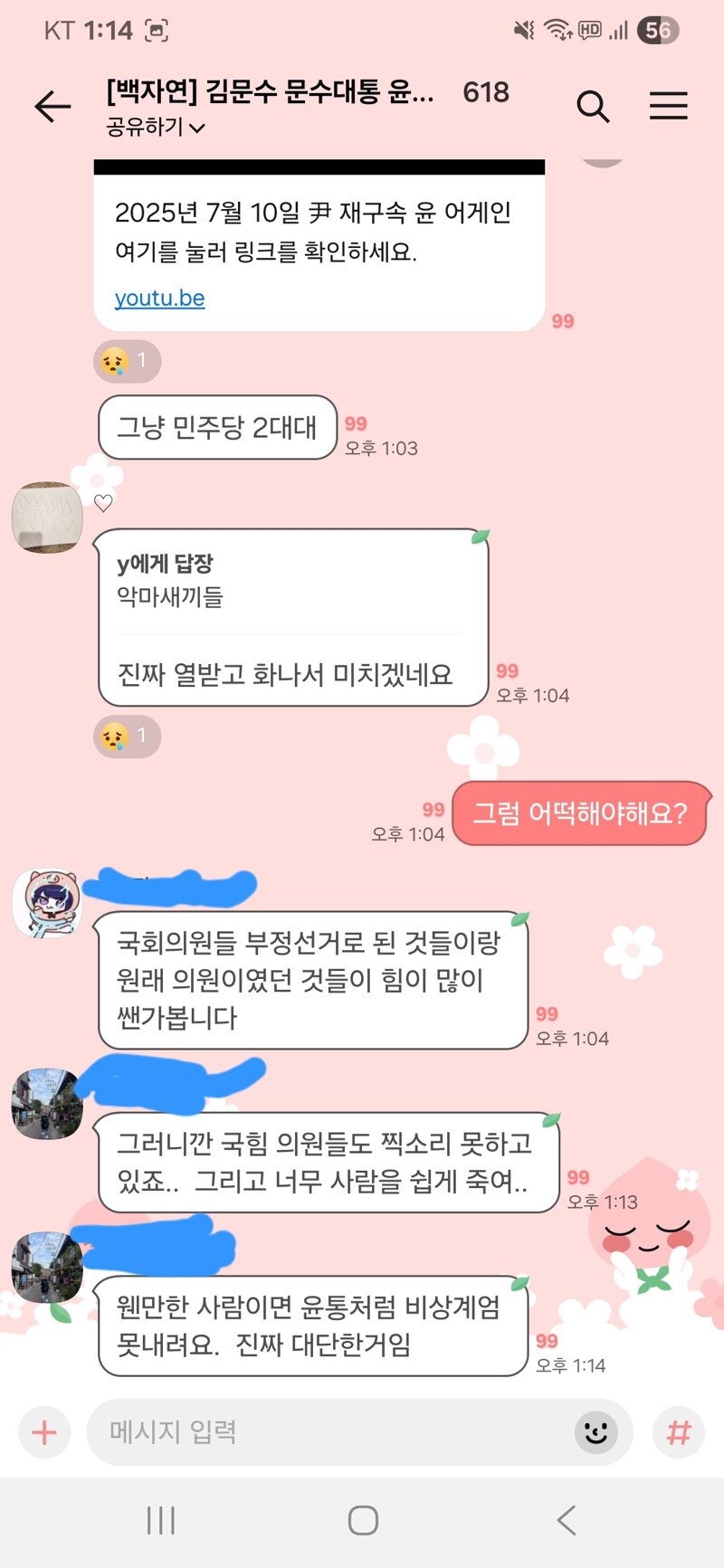Tap the system home button
The width and height of the screenshot is (724, 1568).
tap(363, 1520)
